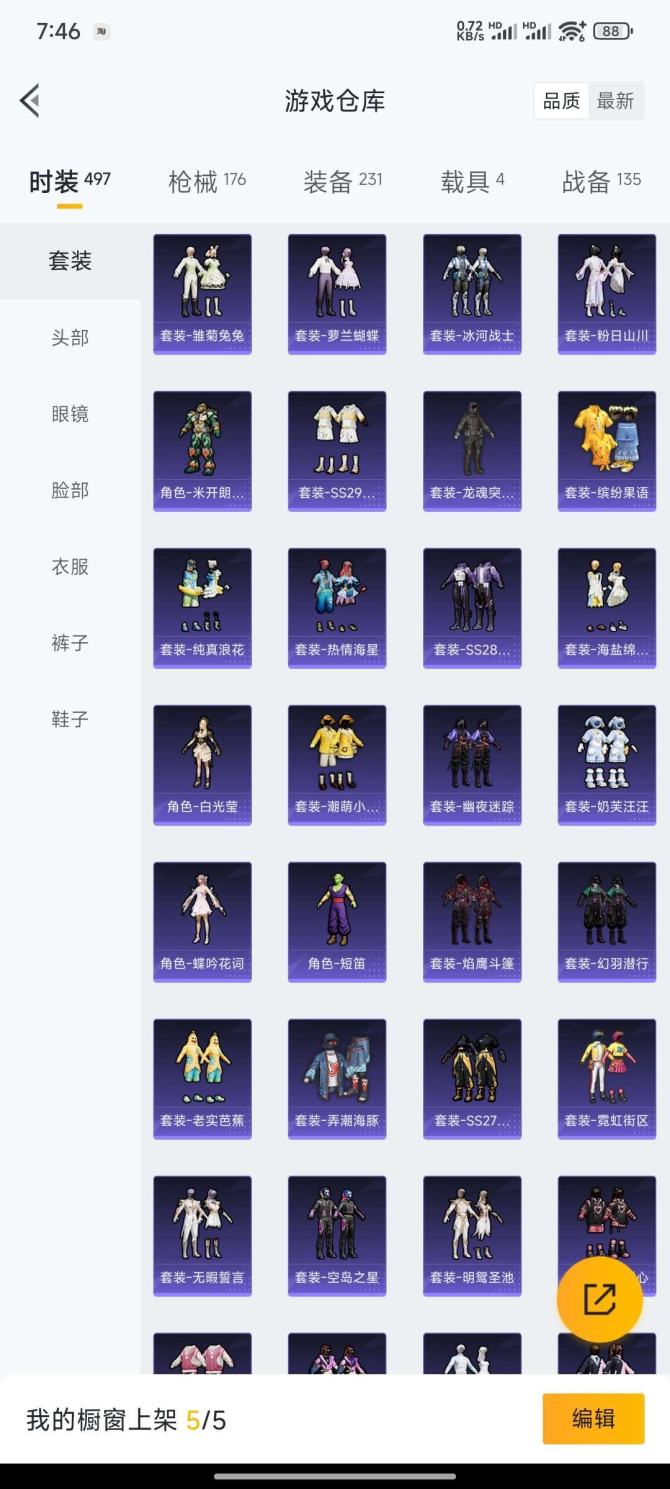Select the 品质 sort option
This screenshot has height=1489, width=670.
(561, 101)
